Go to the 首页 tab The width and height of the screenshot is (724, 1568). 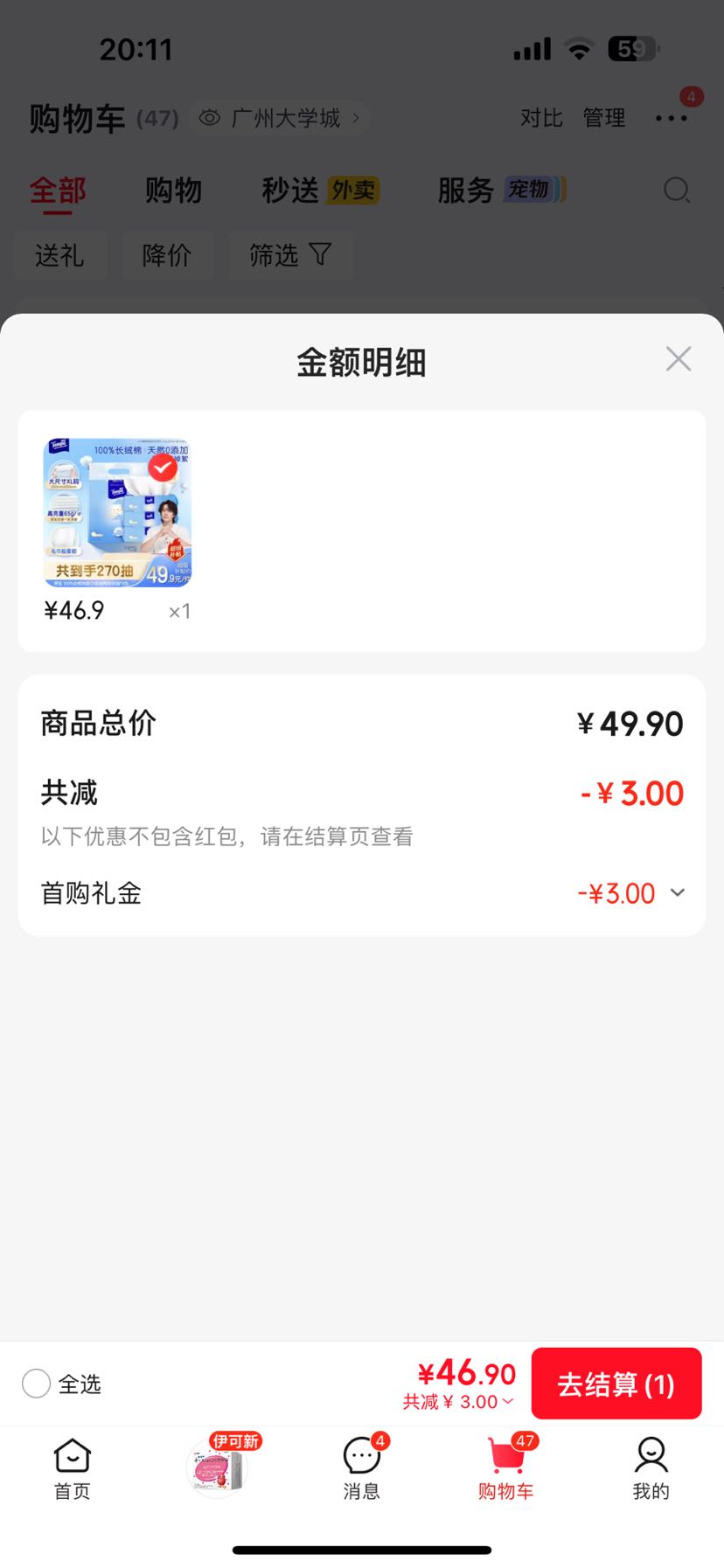[x=72, y=1468]
